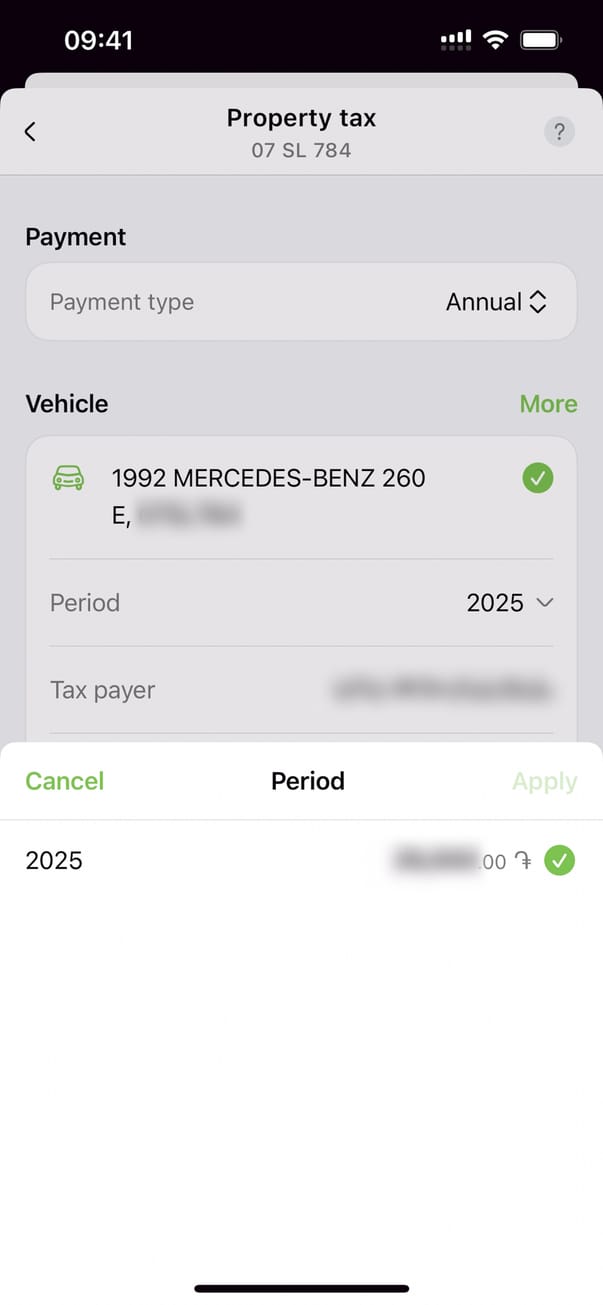Screen dimensions: 603x1305
Task: Toggle the 1992 Mercedes-Benz 260 E vehicle
Action: tap(538, 479)
